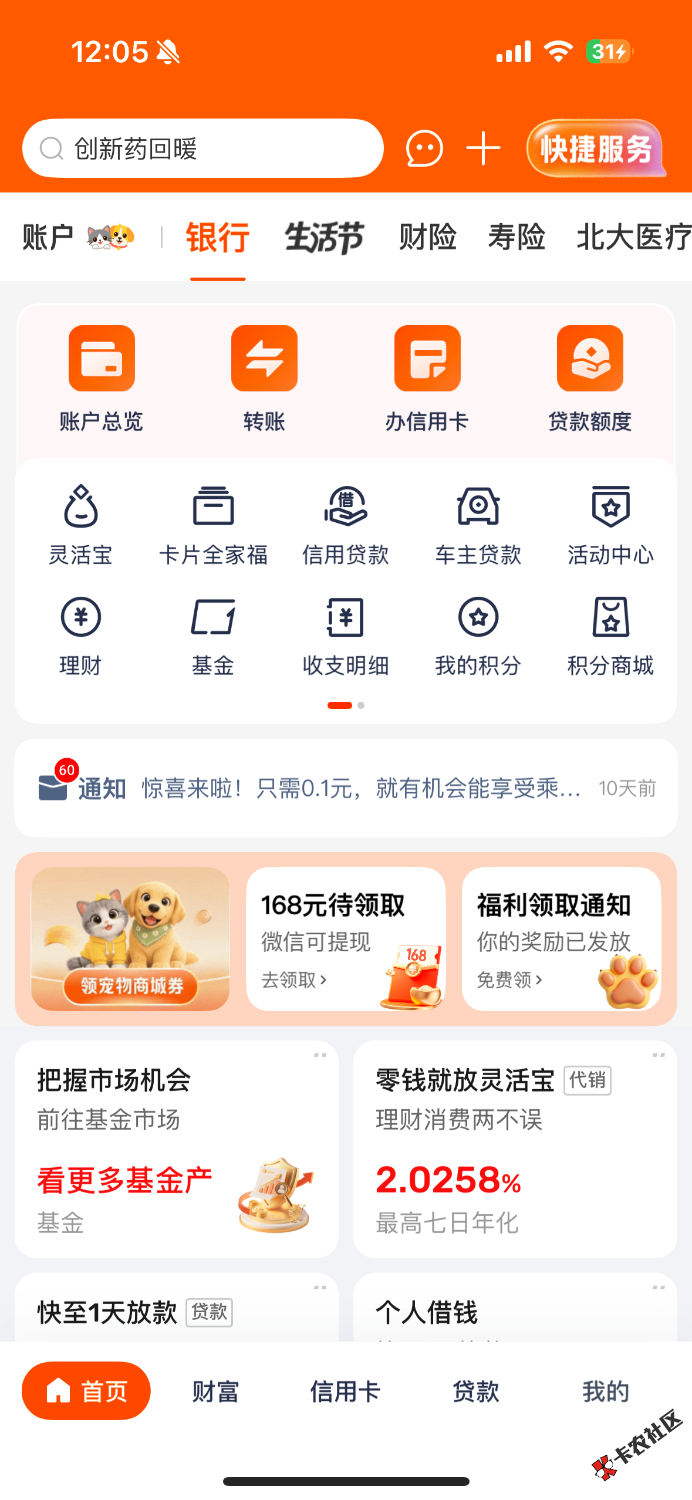Viewport: 692px width, 1500px height.
Task: Open the 快捷服务 button
Action: (596, 150)
